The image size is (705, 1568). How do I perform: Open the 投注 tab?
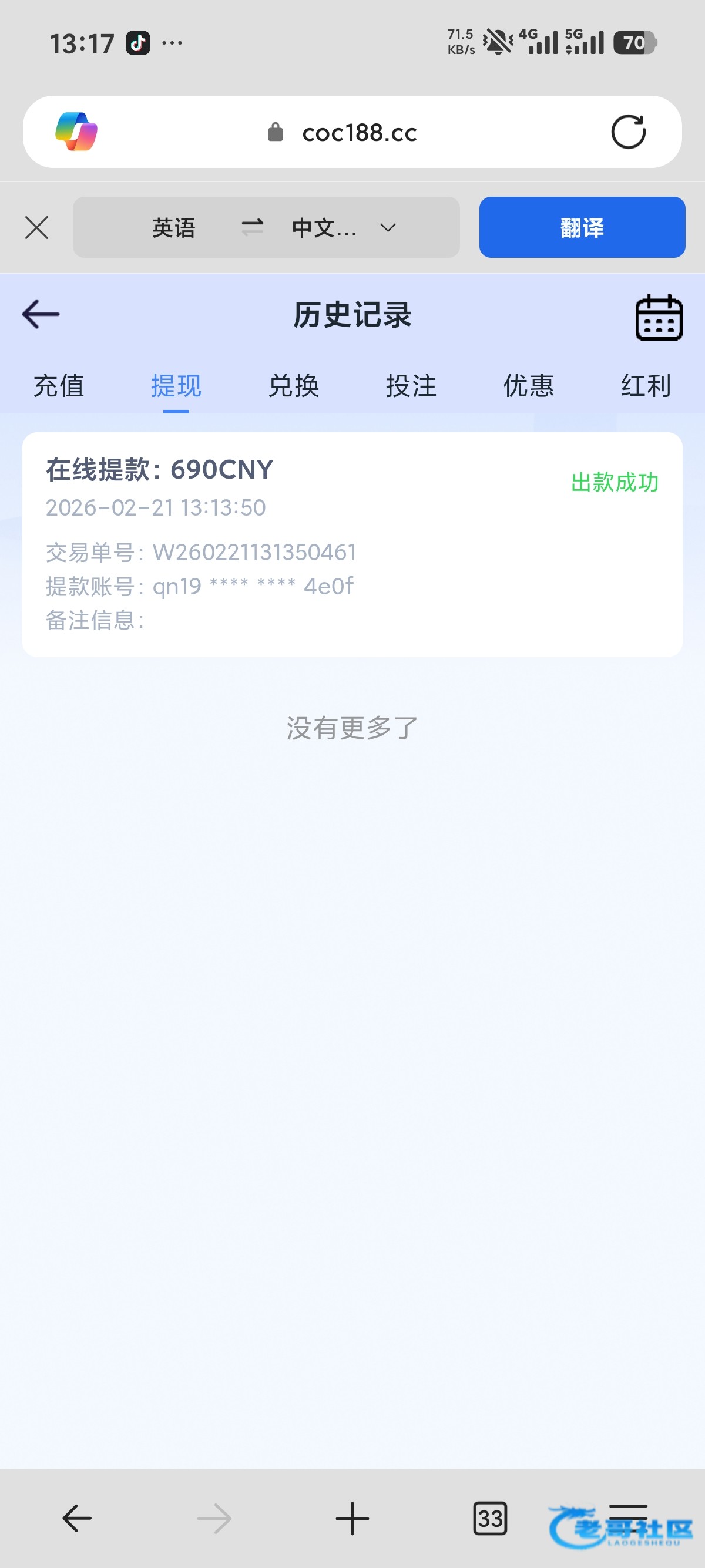point(411,386)
